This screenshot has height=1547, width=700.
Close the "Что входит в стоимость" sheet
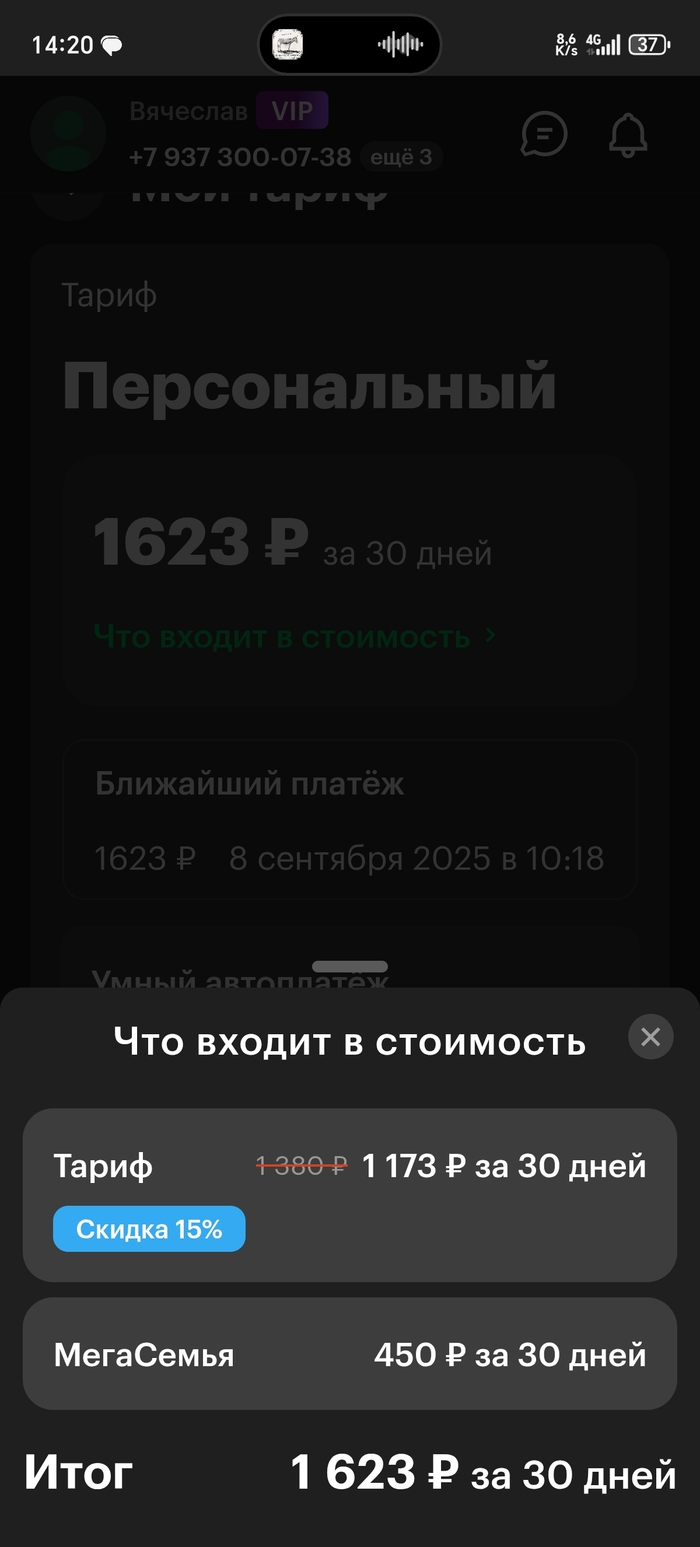650,1037
